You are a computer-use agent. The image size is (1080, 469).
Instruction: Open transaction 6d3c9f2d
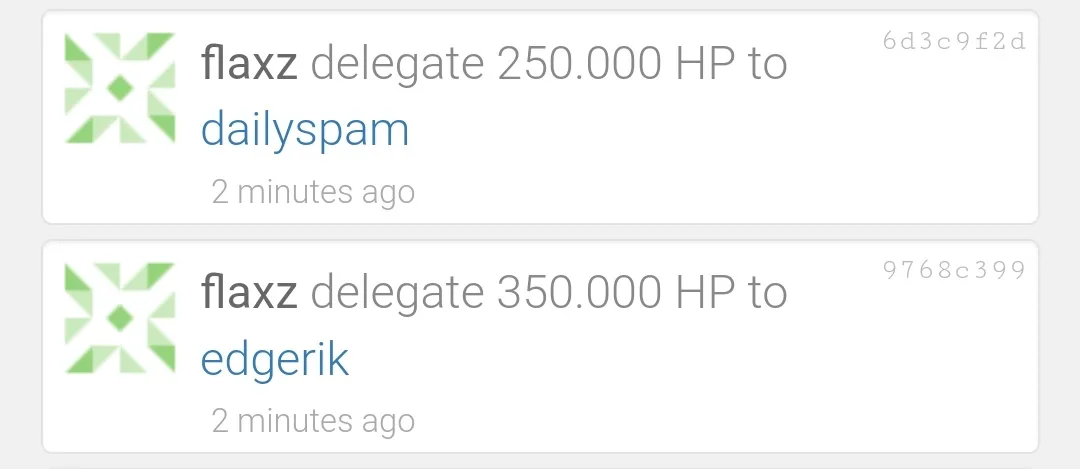pyautogui.click(x=954, y=42)
